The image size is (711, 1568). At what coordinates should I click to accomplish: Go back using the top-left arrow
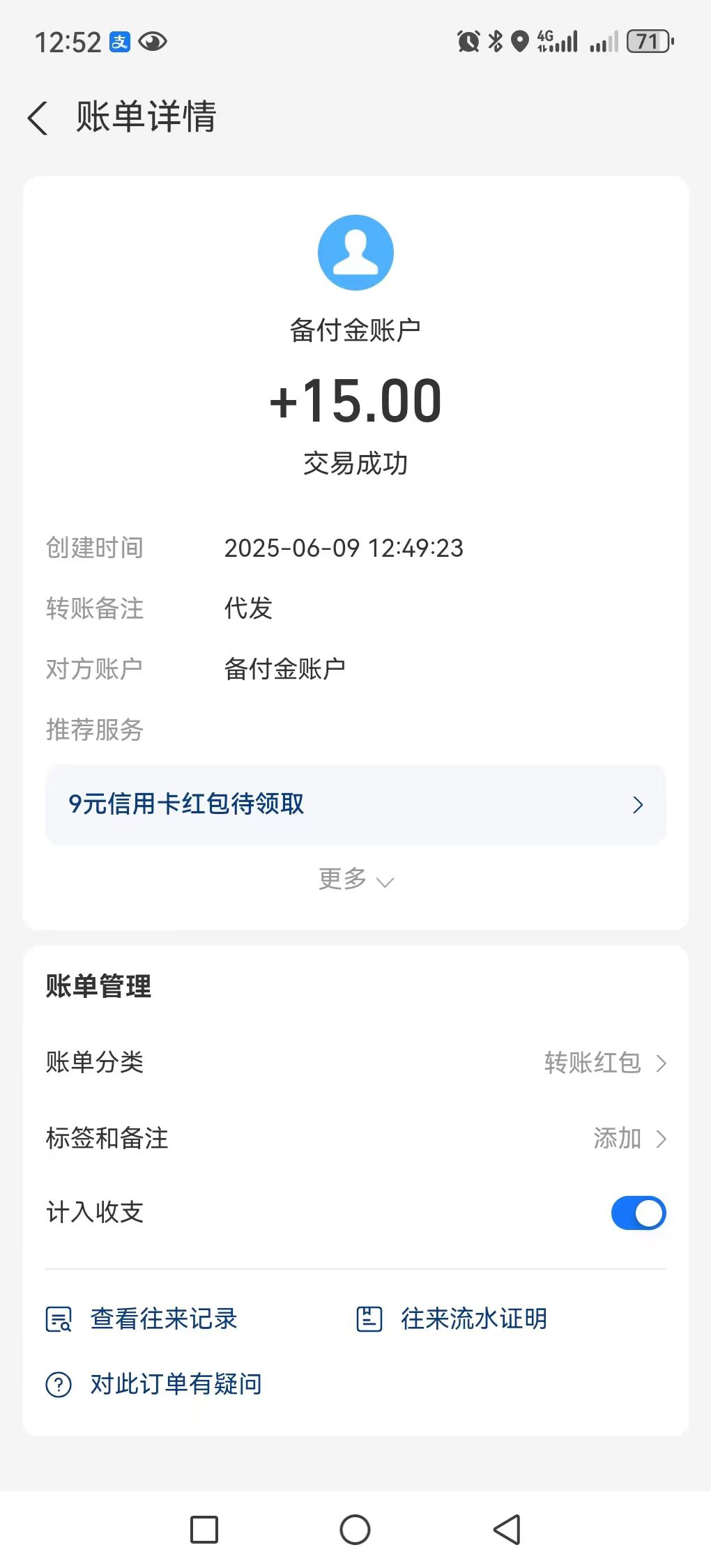(38, 117)
